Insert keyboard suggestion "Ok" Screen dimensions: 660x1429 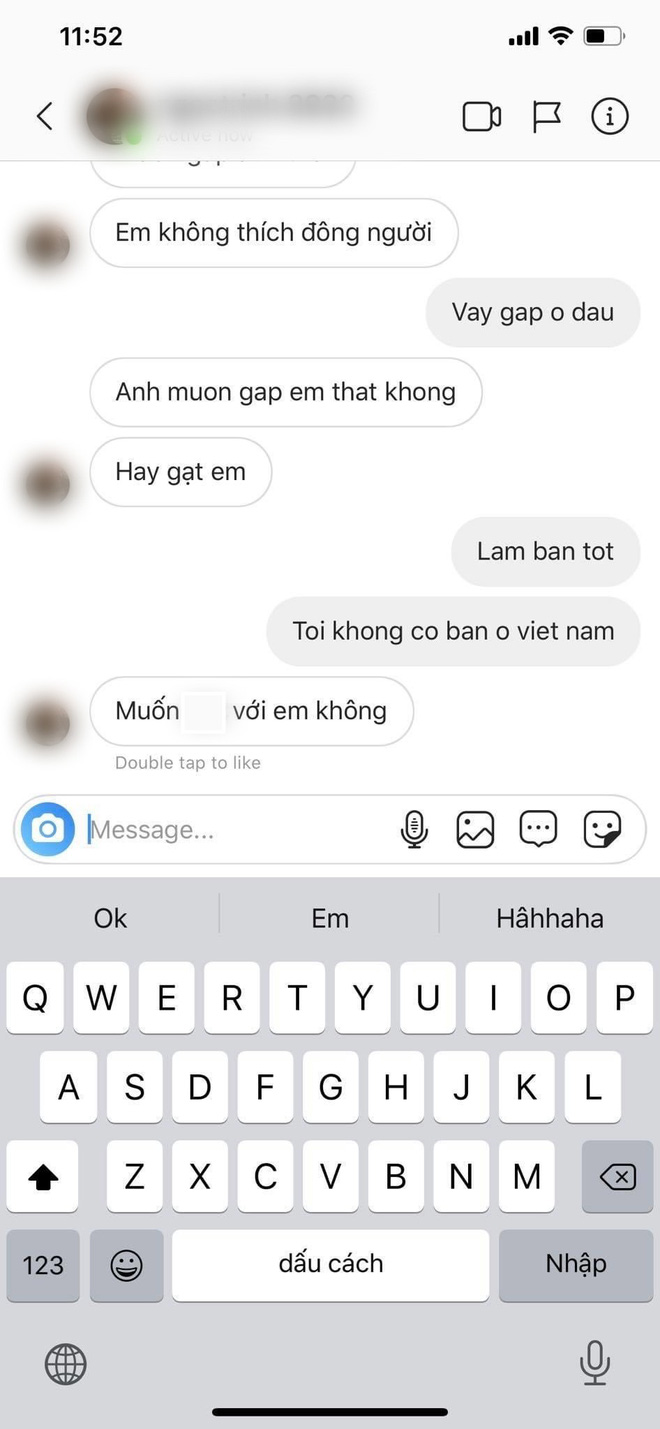(110, 918)
